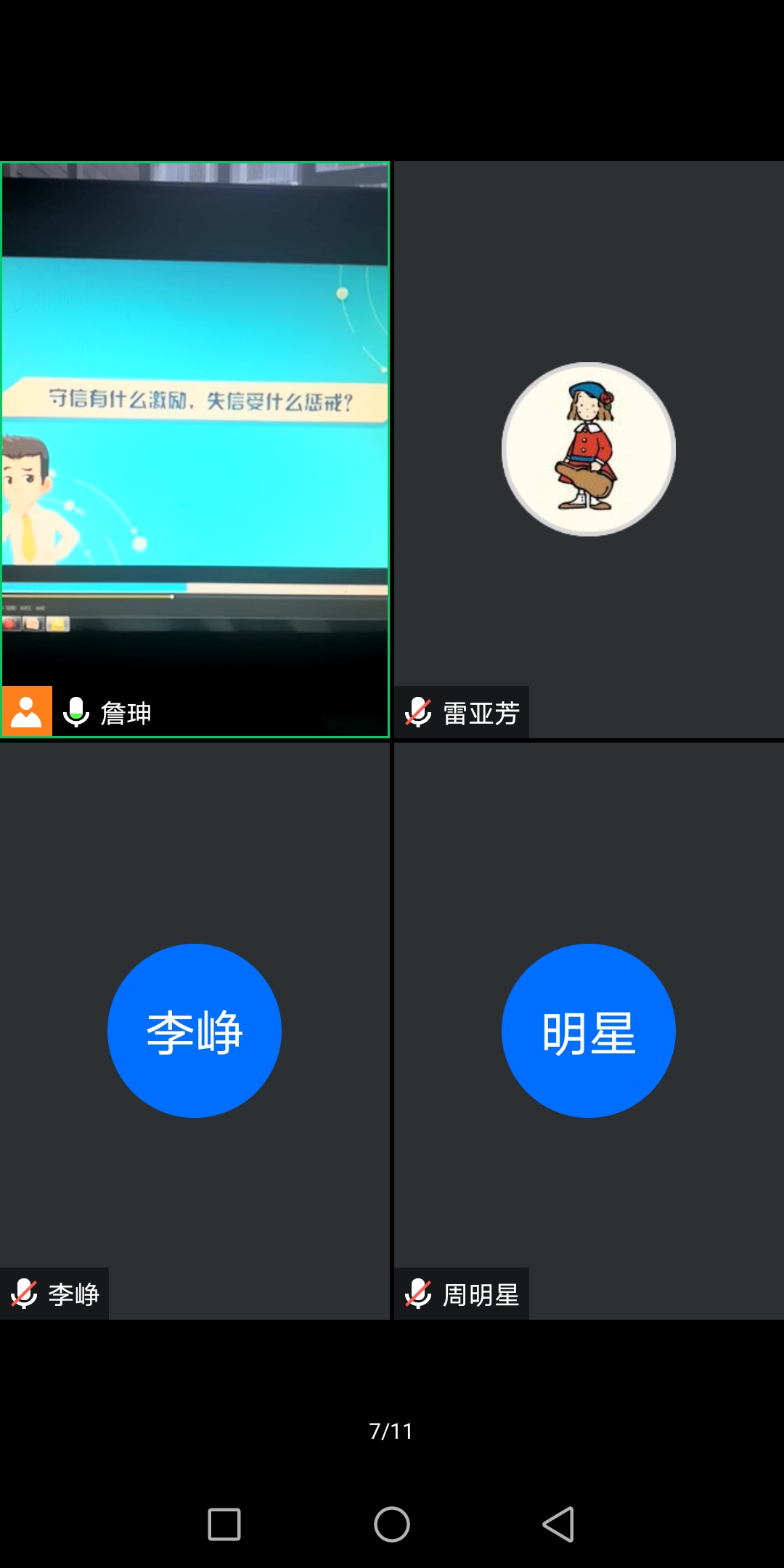Select 李峥's participant tile
This screenshot has height=1568, width=784.
point(195,1031)
